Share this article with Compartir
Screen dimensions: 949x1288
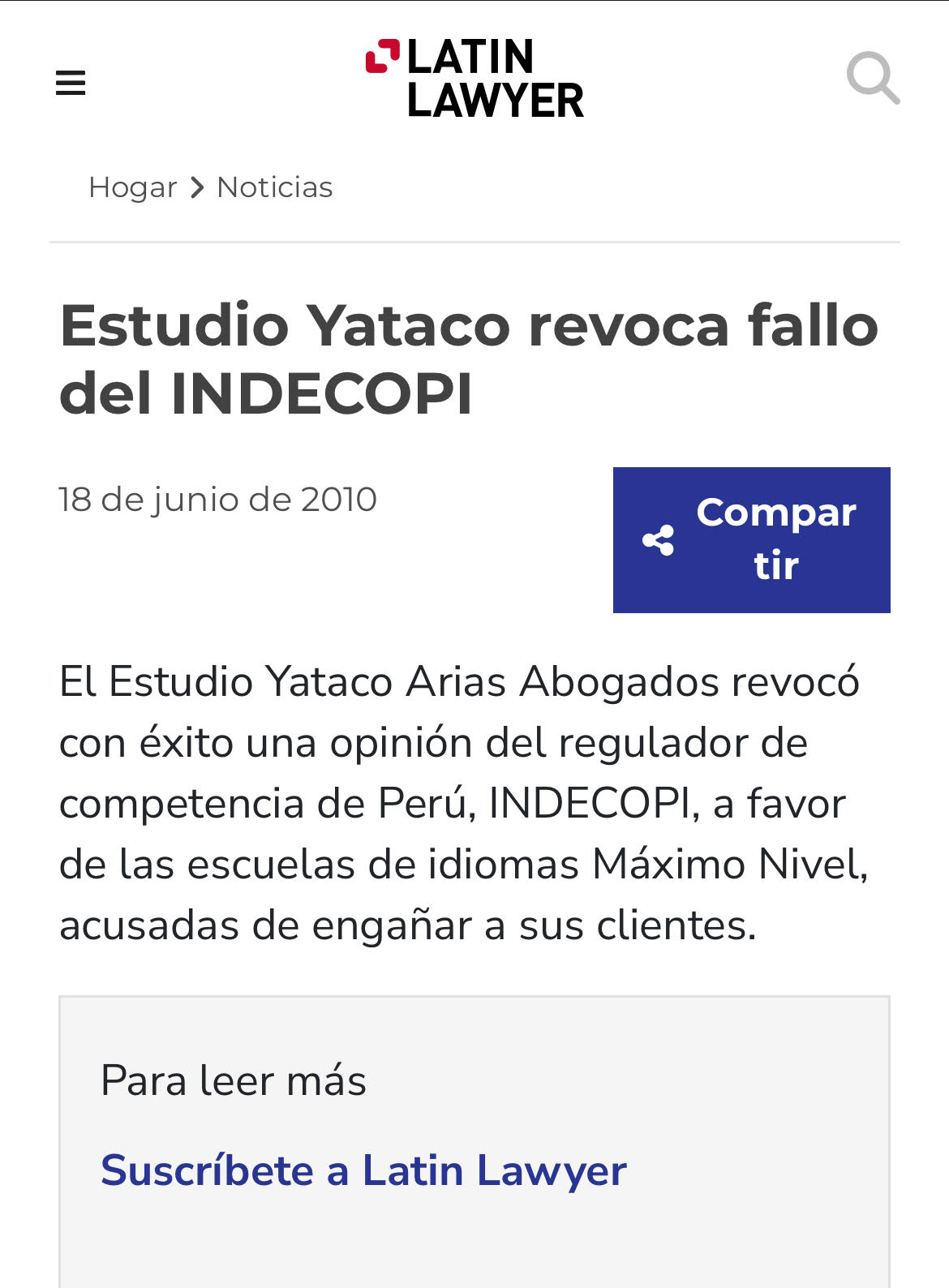[751, 539]
